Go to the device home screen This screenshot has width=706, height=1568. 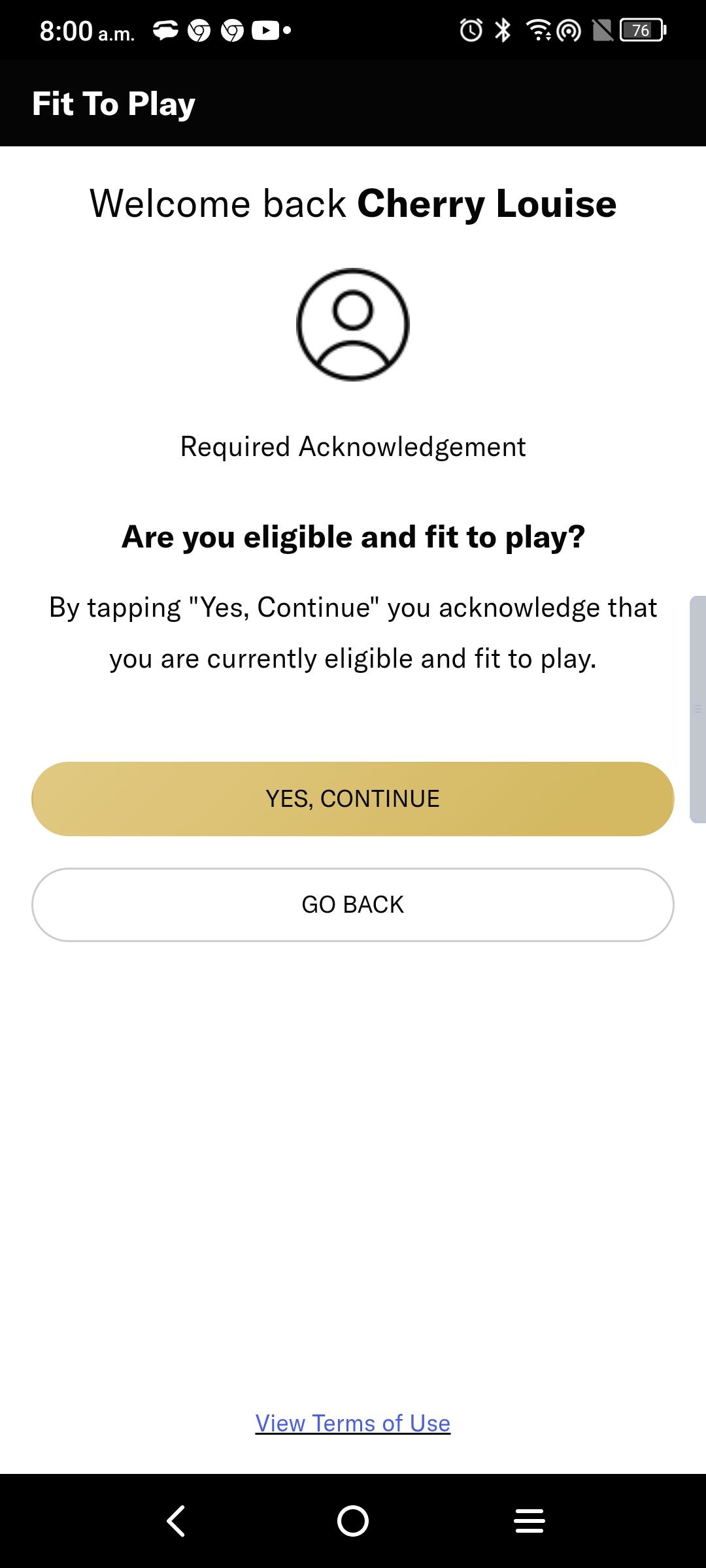tap(353, 1520)
